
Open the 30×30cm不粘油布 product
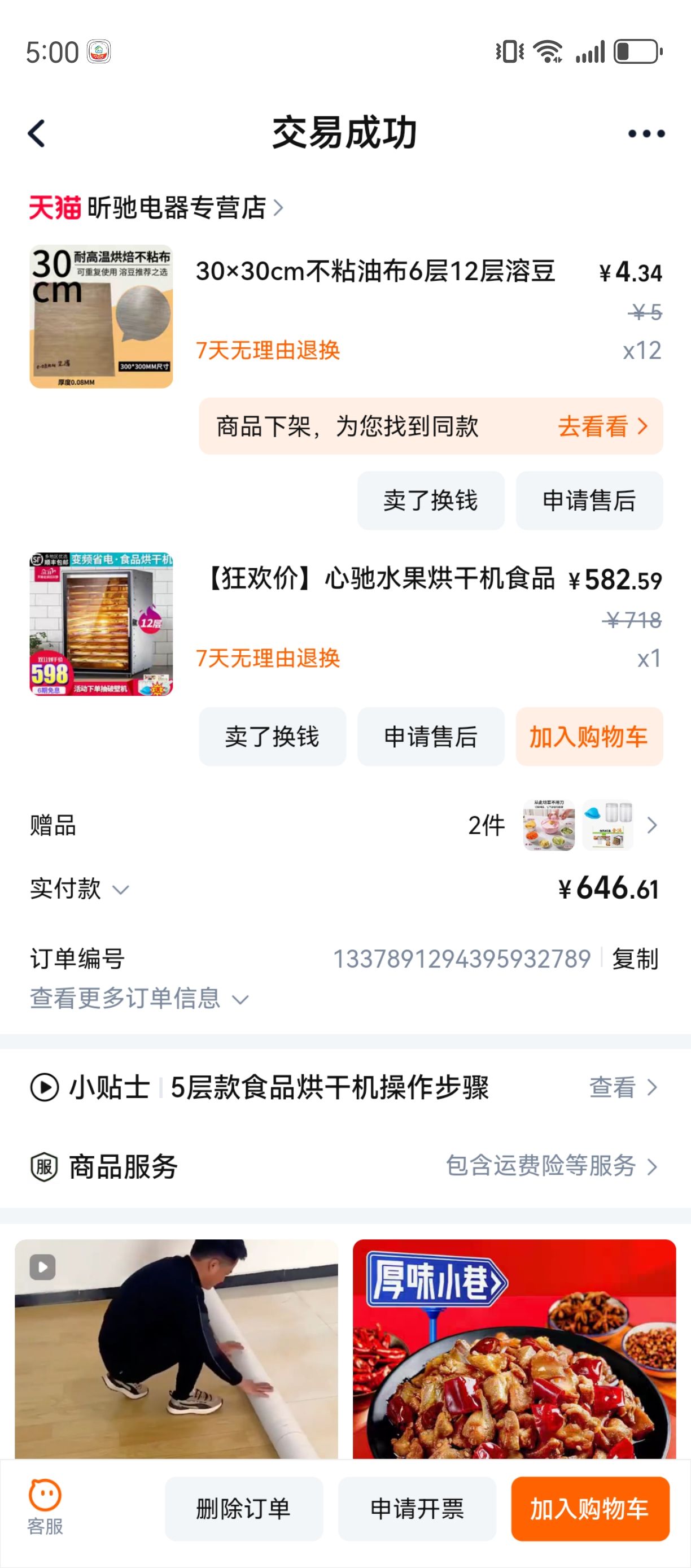[375, 272]
